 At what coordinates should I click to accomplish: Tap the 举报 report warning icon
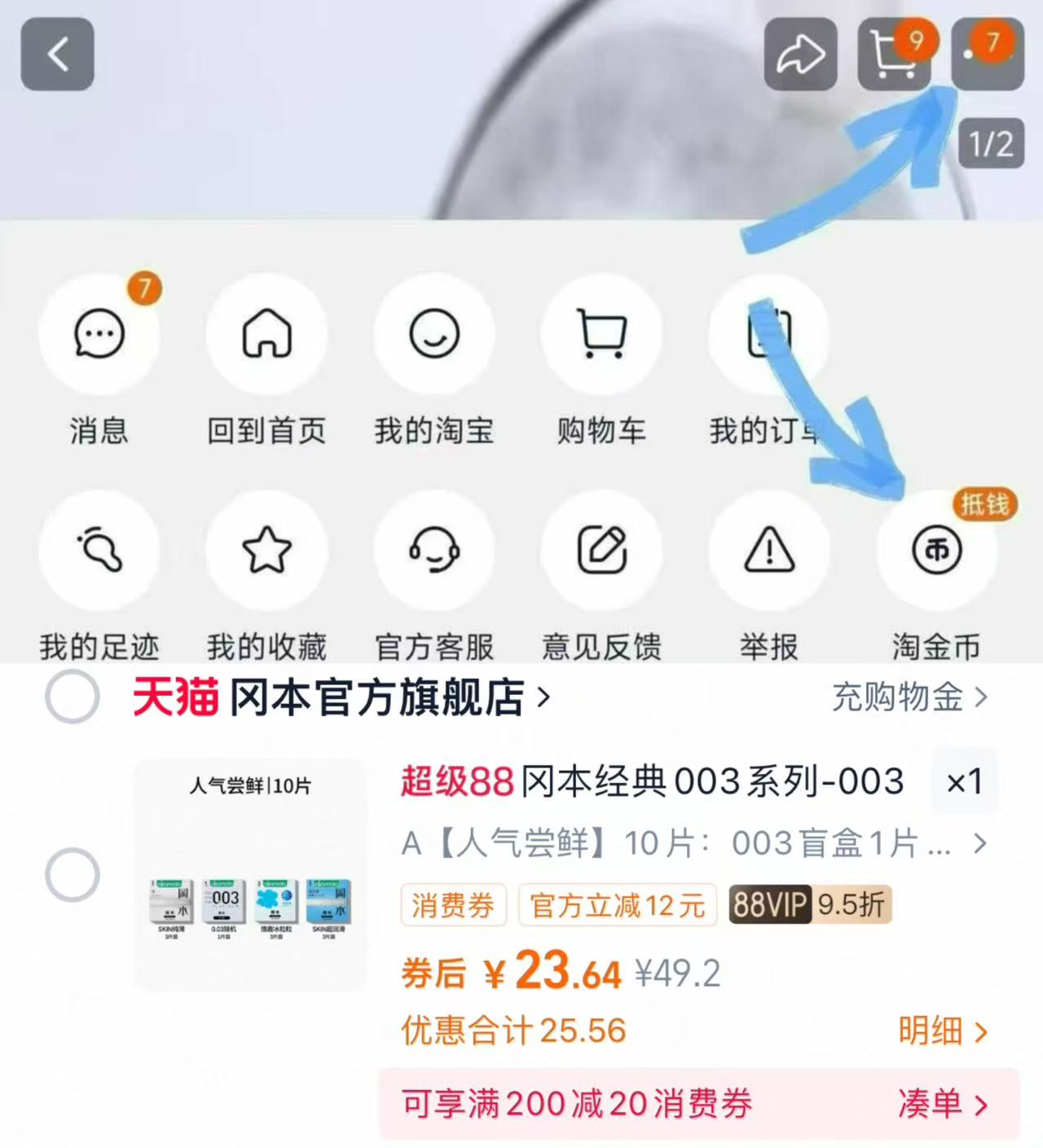tap(769, 551)
